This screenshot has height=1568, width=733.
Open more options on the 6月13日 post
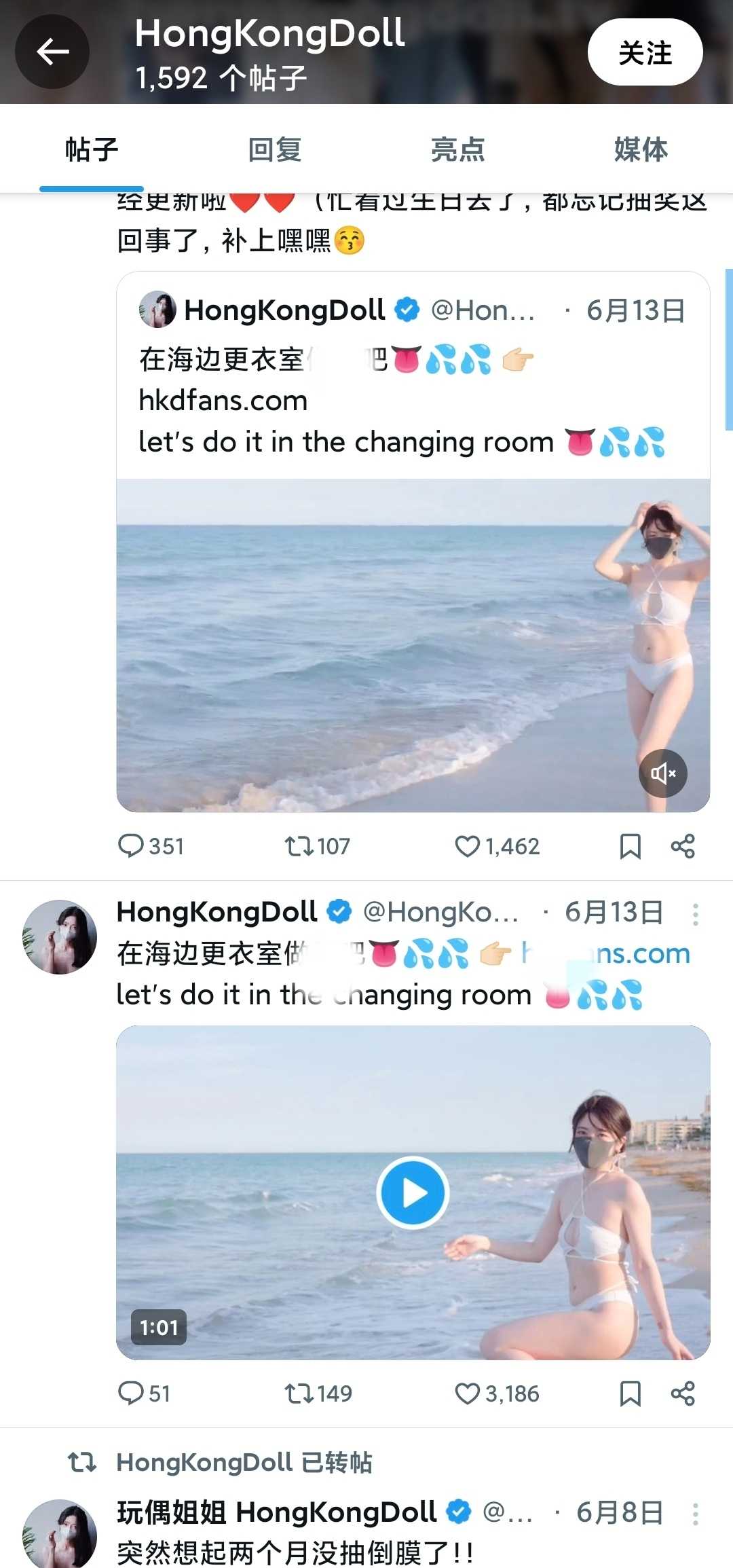tap(695, 914)
